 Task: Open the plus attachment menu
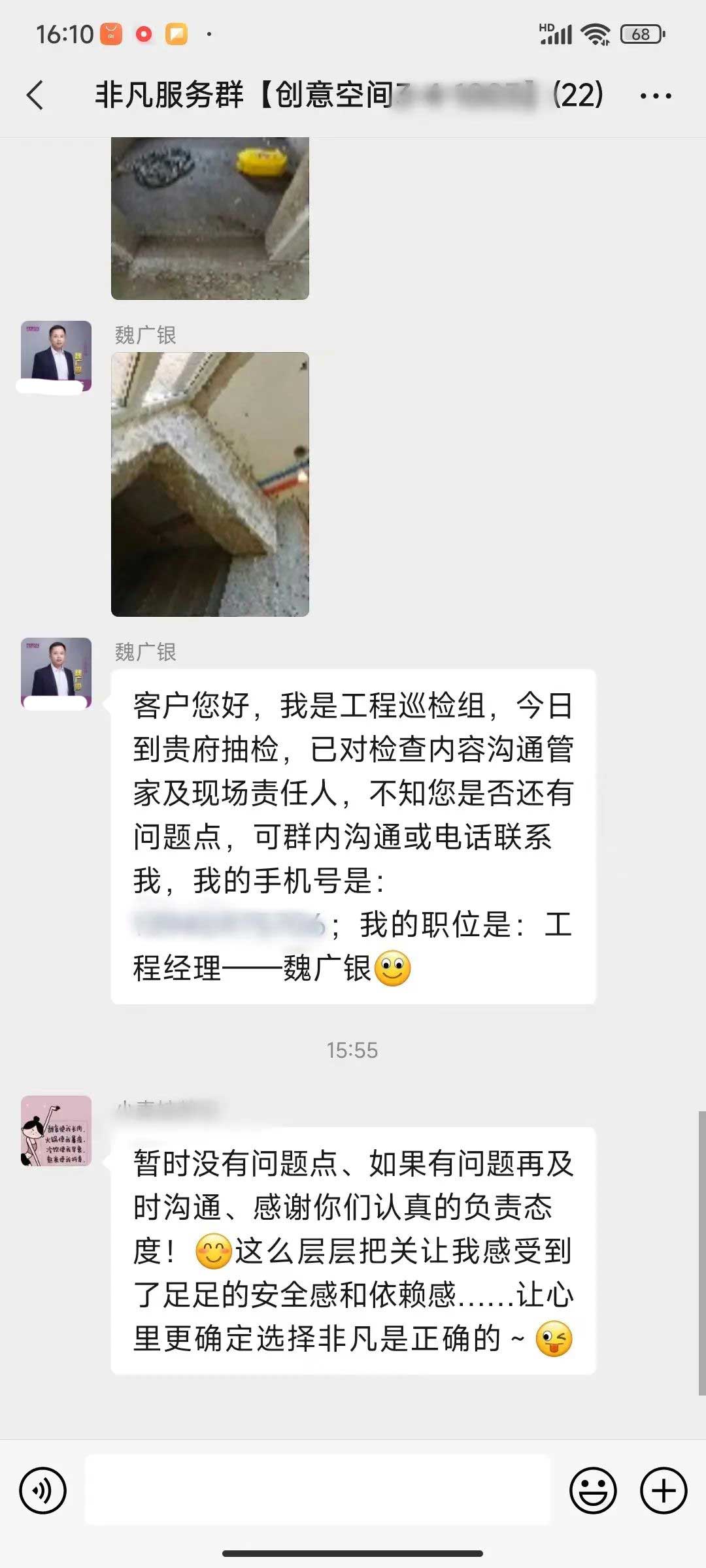point(663,1491)
